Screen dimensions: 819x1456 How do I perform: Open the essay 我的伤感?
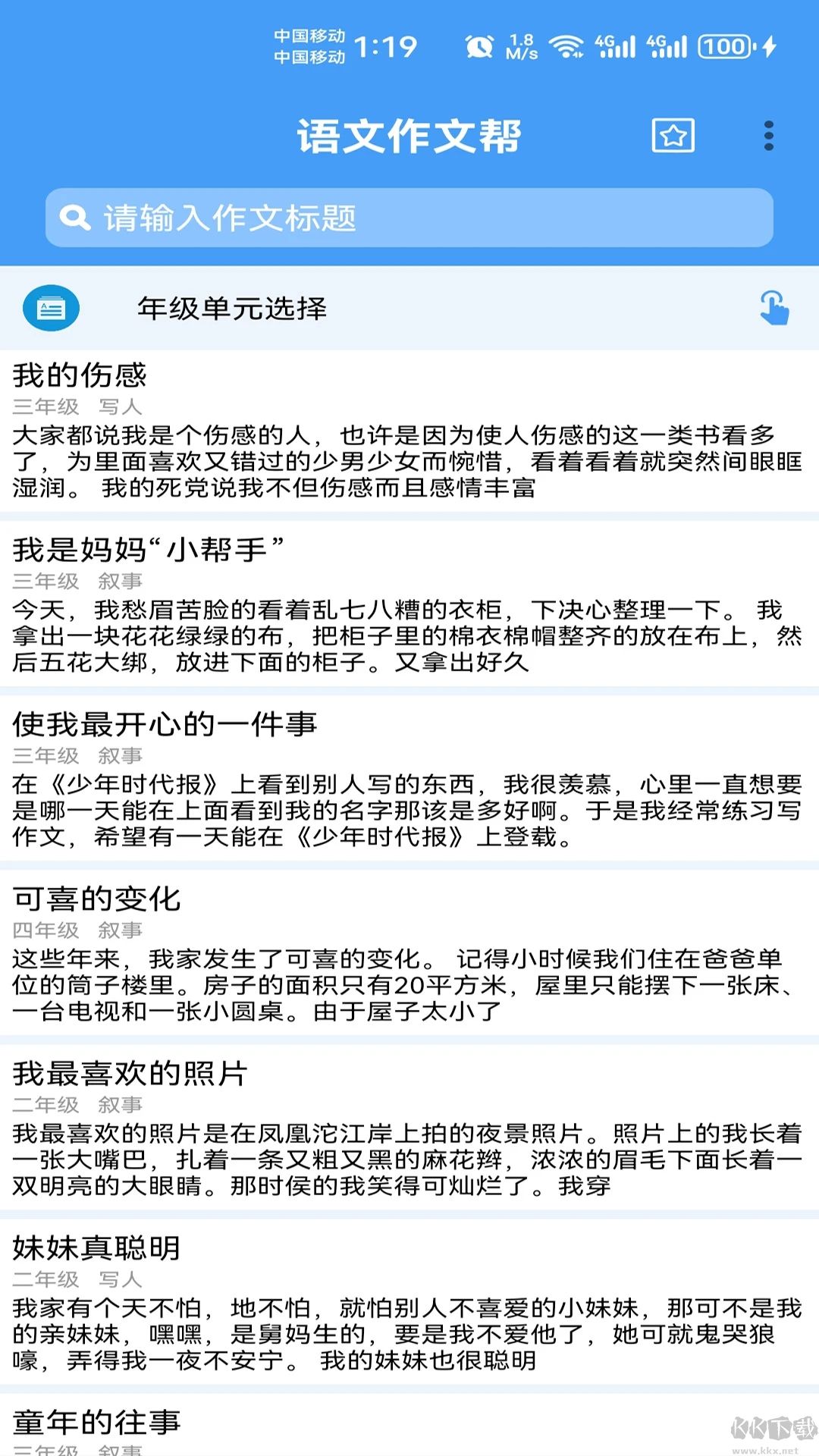point(80,373)
